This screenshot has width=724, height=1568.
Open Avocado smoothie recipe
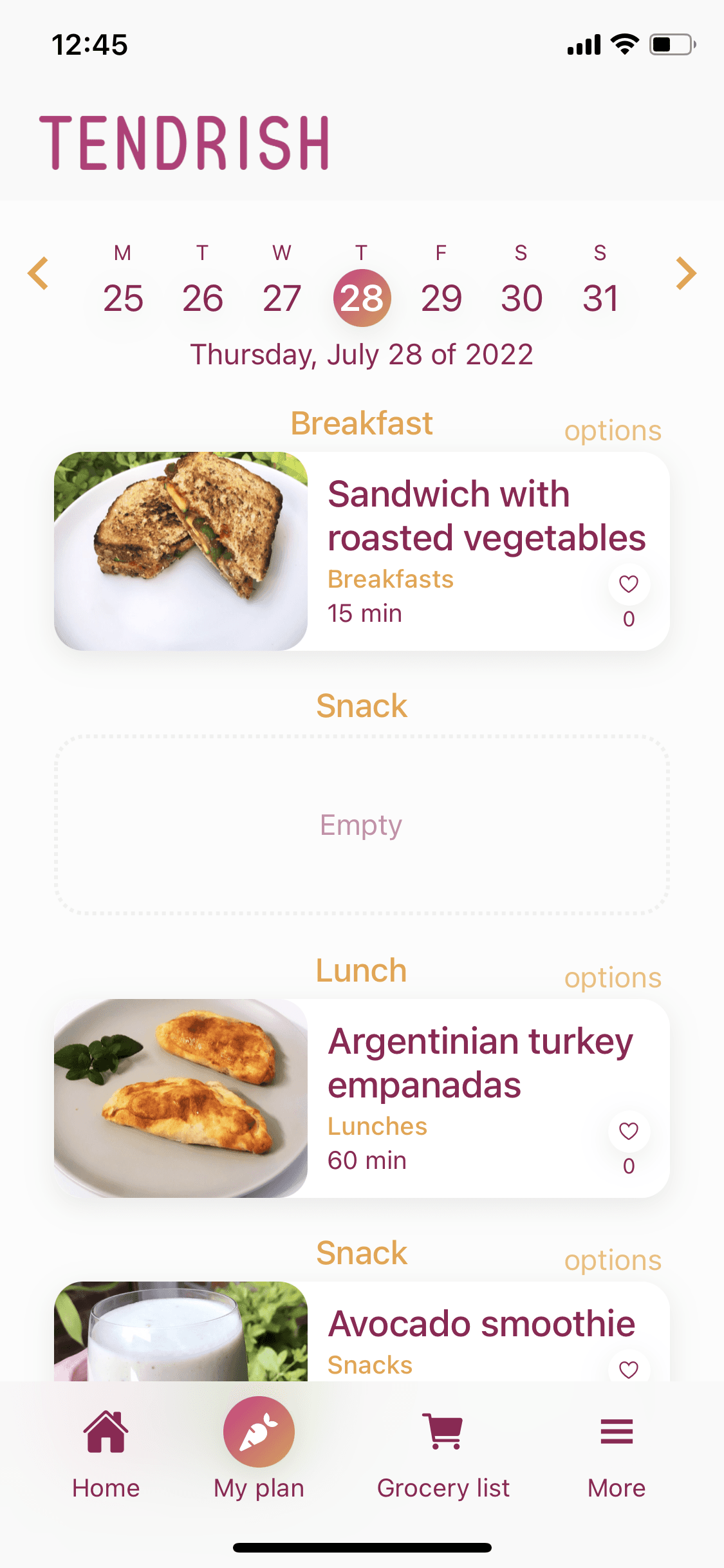362,1331
